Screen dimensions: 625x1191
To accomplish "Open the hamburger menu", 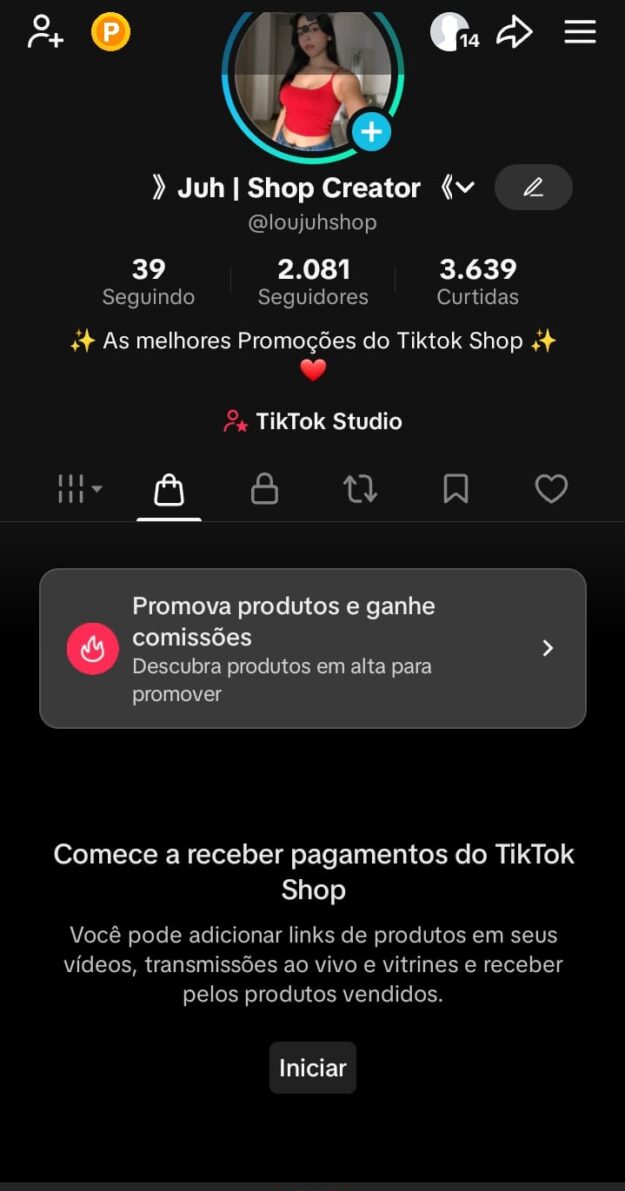I will 580,32.
